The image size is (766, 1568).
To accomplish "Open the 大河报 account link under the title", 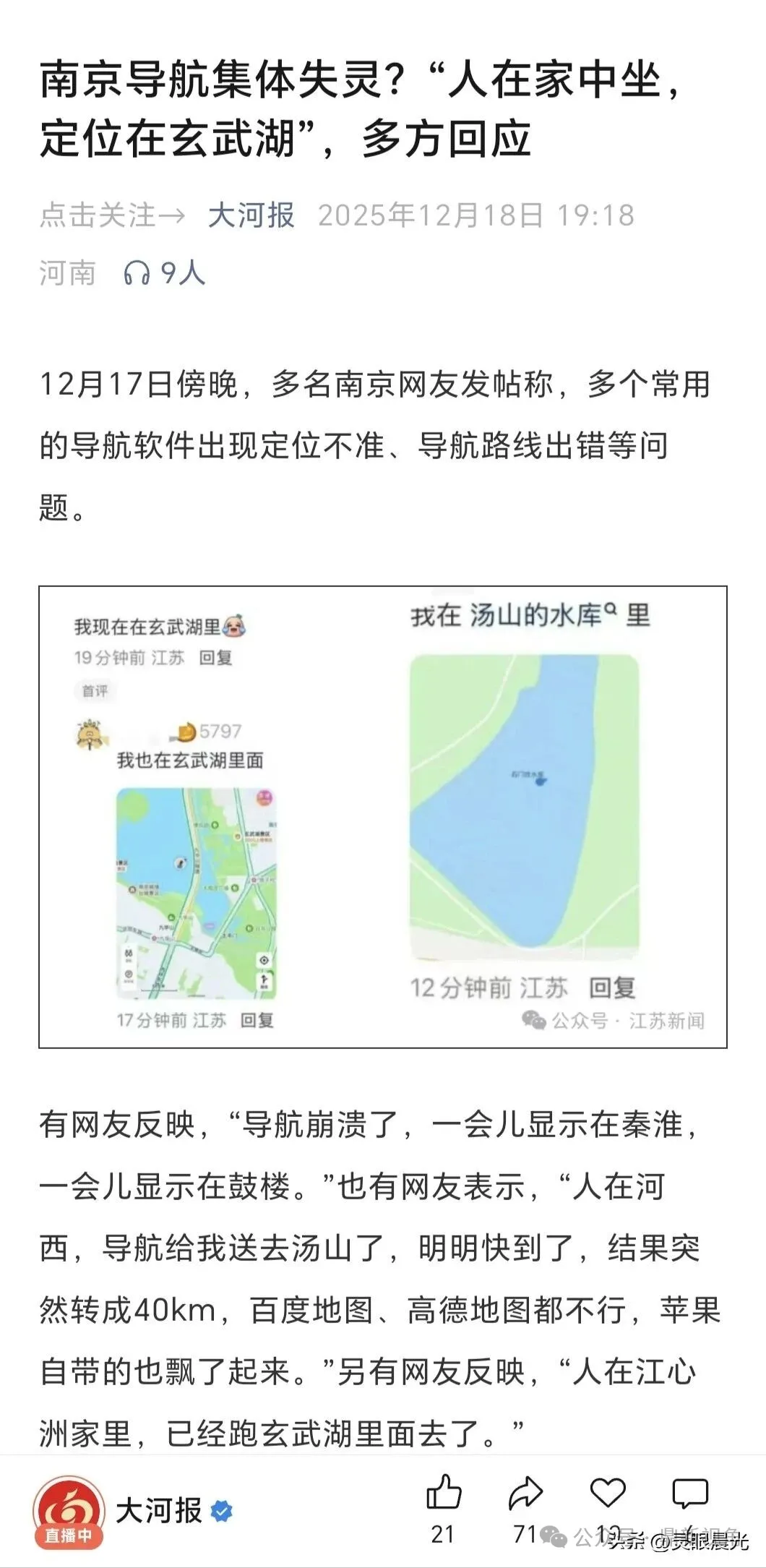I will point(251,215).
